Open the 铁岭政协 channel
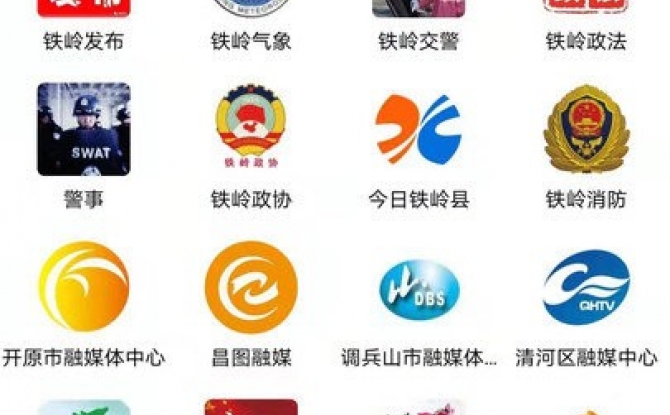The height and width of the screenshot is (415, 670). pos(251,129)
